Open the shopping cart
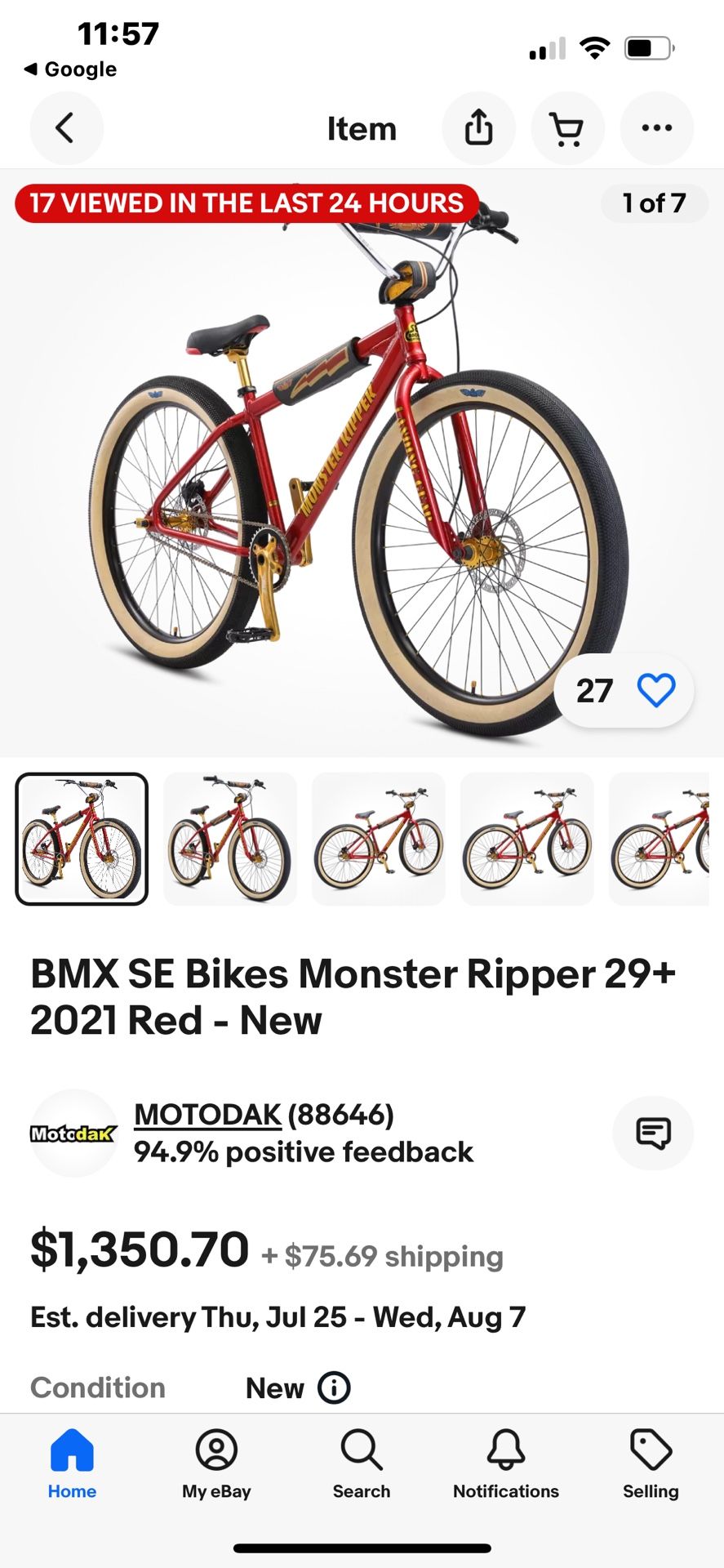Image resolution: width=724 pixels, height=1568 pixels. [568, 128]
